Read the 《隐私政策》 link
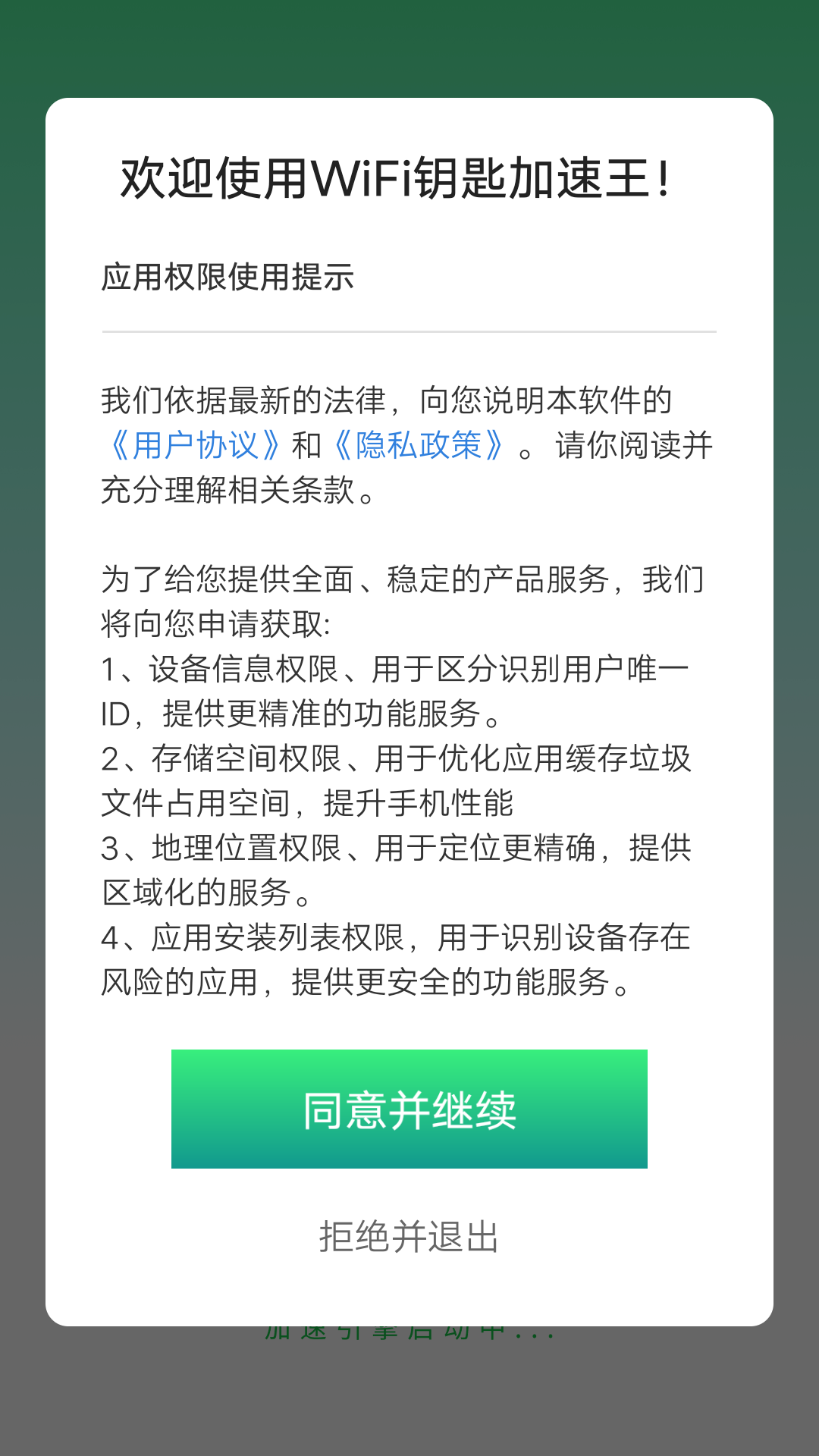Image resolution: width=819 pixels, height=1456 pixels. click(419, 445)
